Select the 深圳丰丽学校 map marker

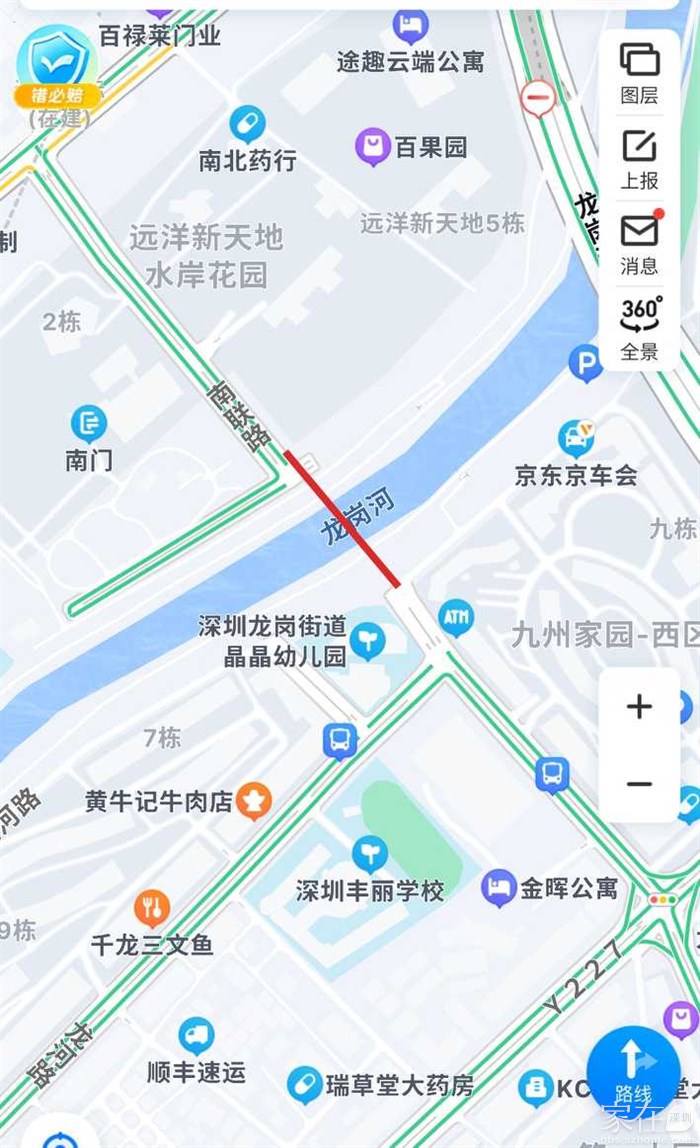[x=370, y=854]
